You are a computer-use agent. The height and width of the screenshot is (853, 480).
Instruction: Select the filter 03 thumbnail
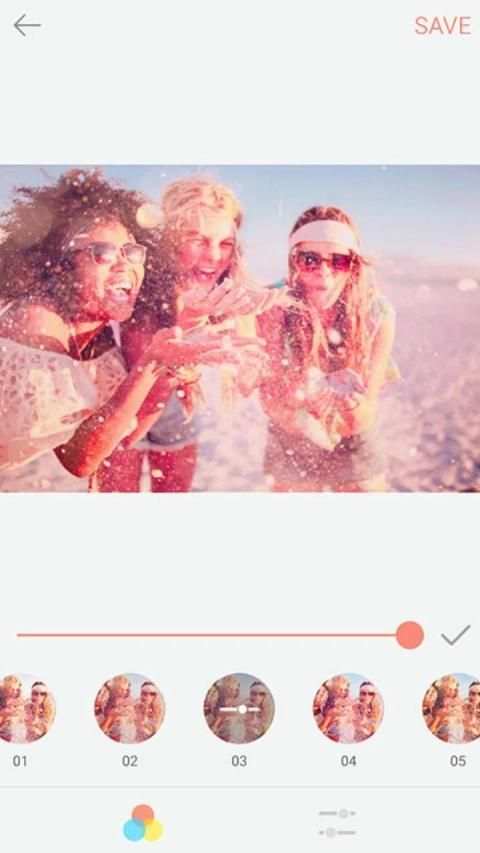(x=239, y=708)
